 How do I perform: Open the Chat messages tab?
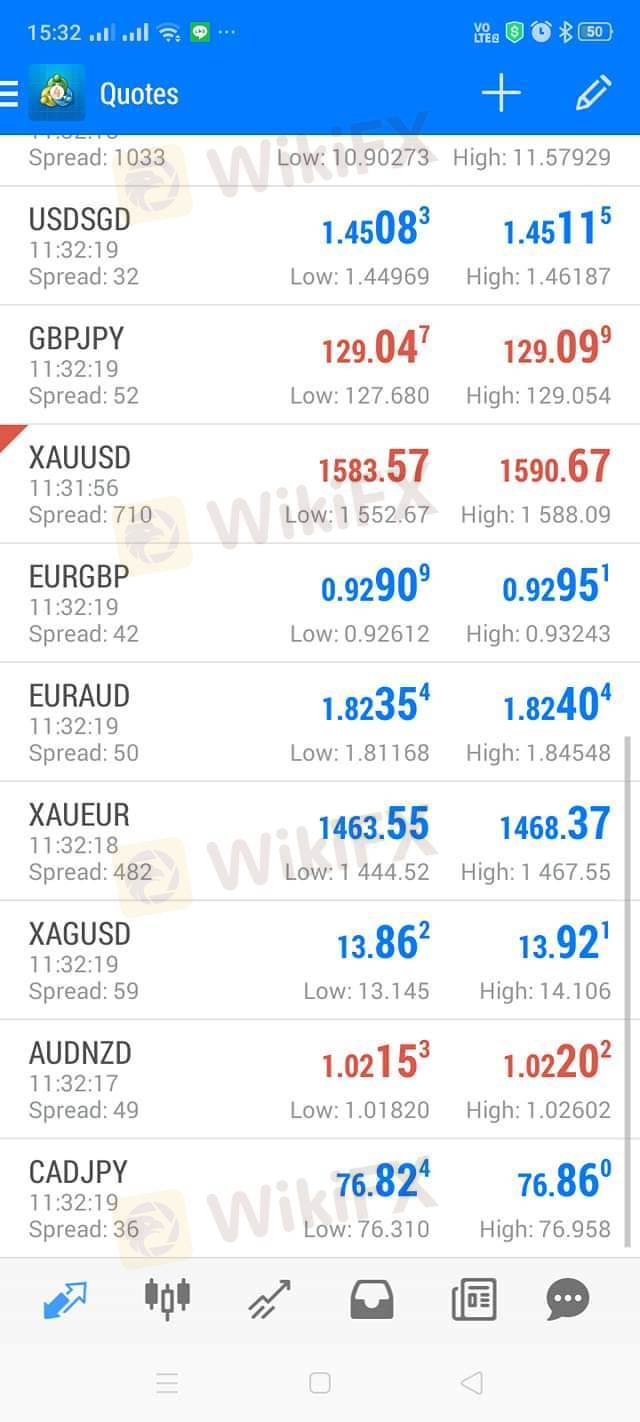click(568, 1299)
